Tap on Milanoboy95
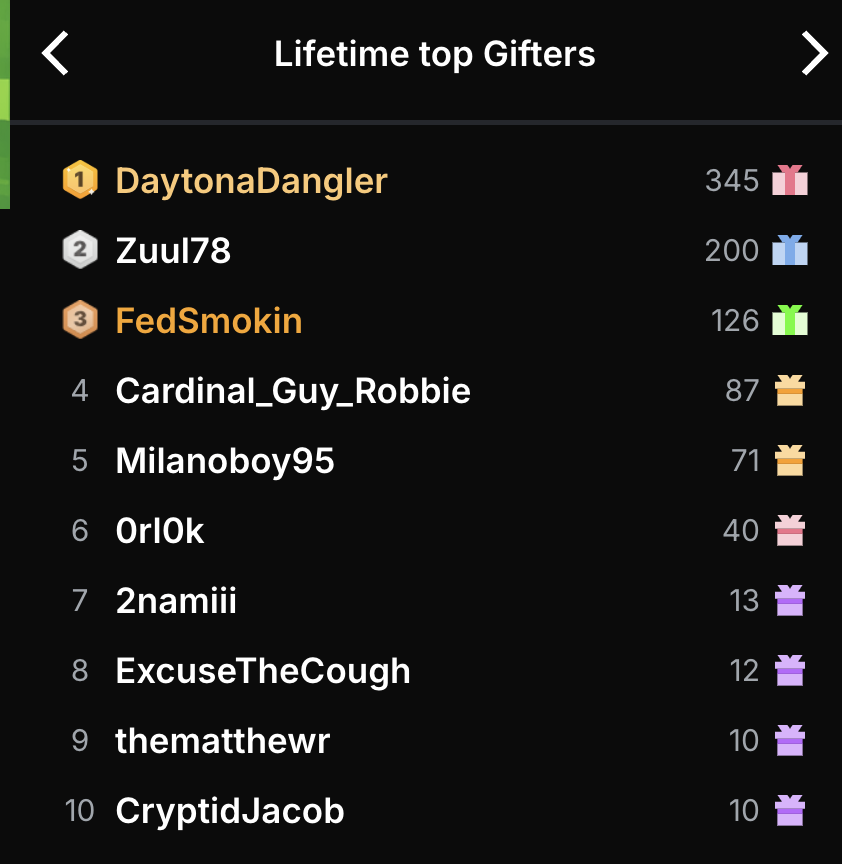842x864 pixels. [225, 461]
